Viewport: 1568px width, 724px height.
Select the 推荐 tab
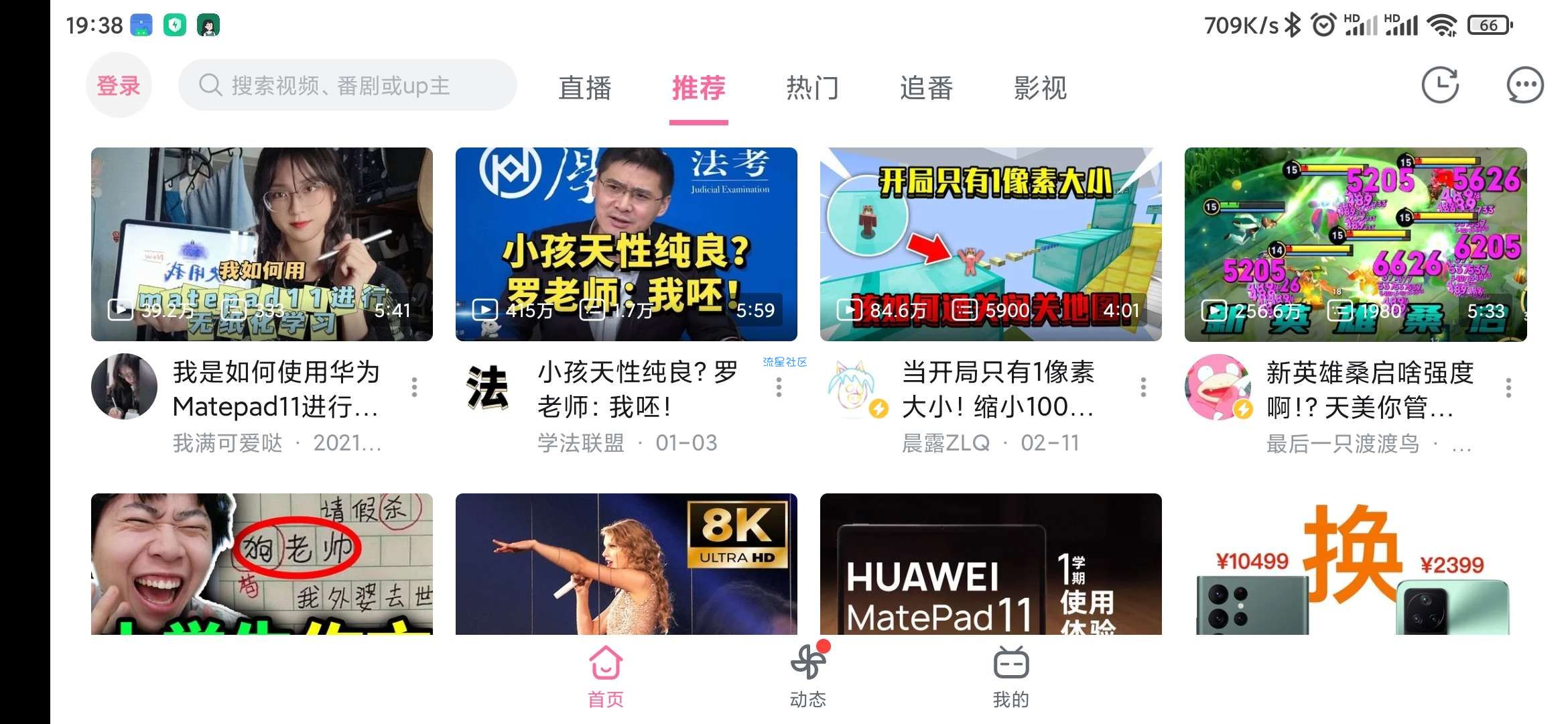pos(699,88)
